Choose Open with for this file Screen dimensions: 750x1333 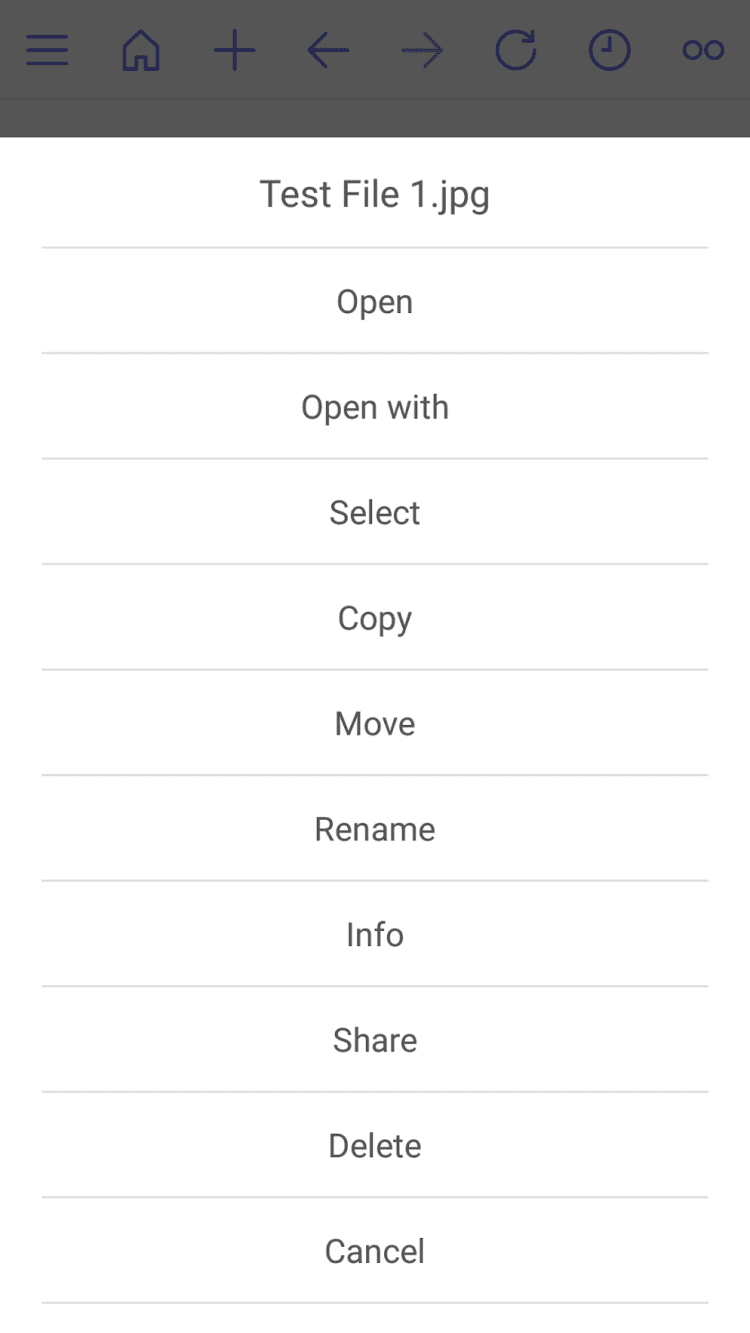(374, 407)
